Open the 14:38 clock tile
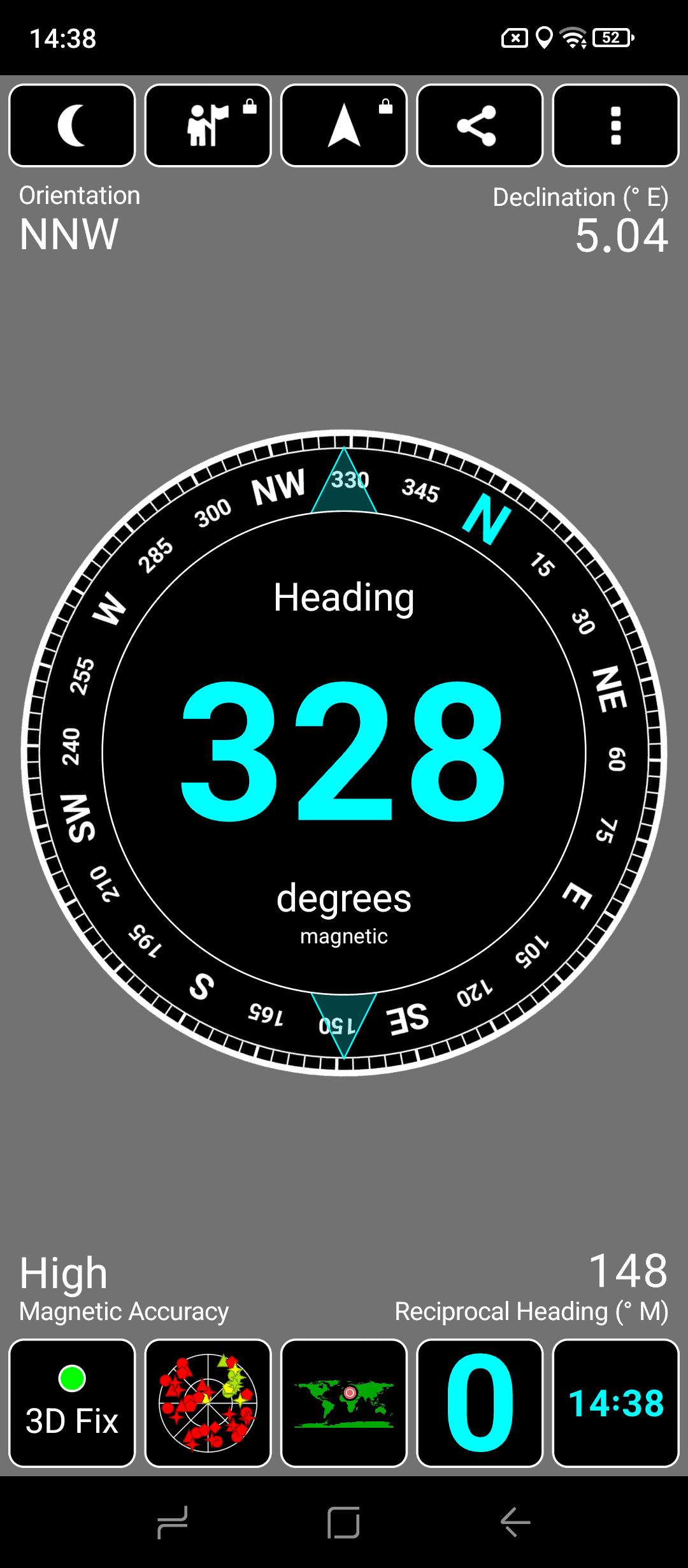 click(x=616, y=1403)
